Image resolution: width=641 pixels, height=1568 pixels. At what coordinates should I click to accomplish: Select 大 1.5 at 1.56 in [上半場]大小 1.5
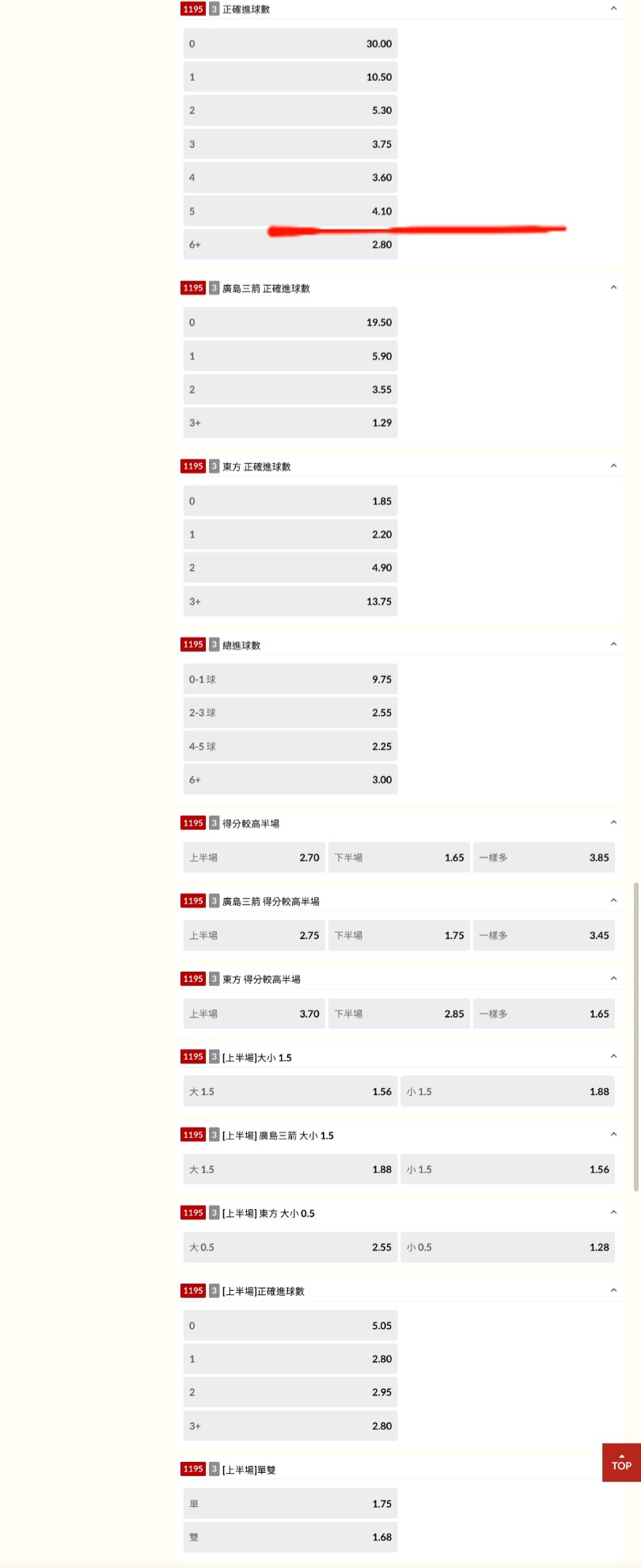(x=290, y=1091)
